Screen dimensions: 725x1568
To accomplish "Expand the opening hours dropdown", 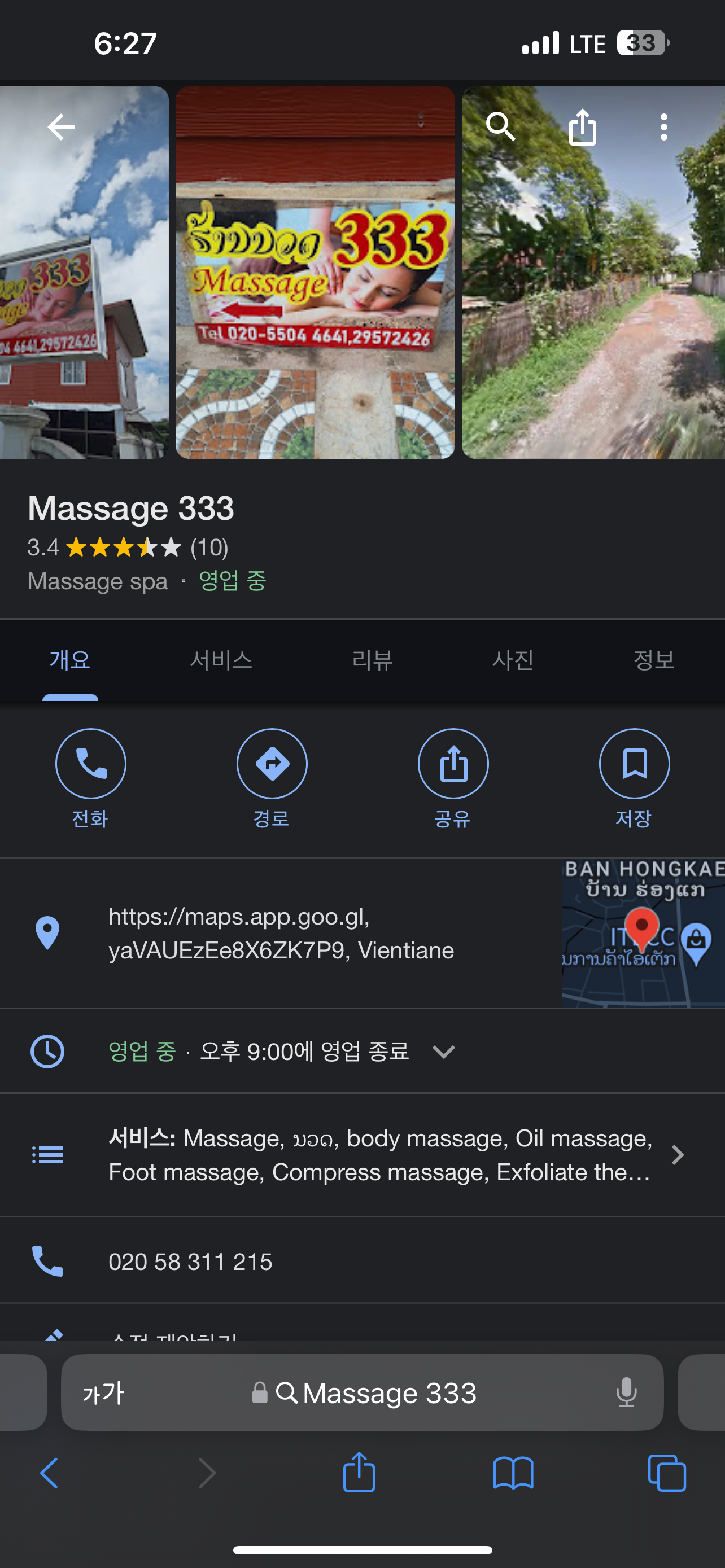I will coord(444,1051).
